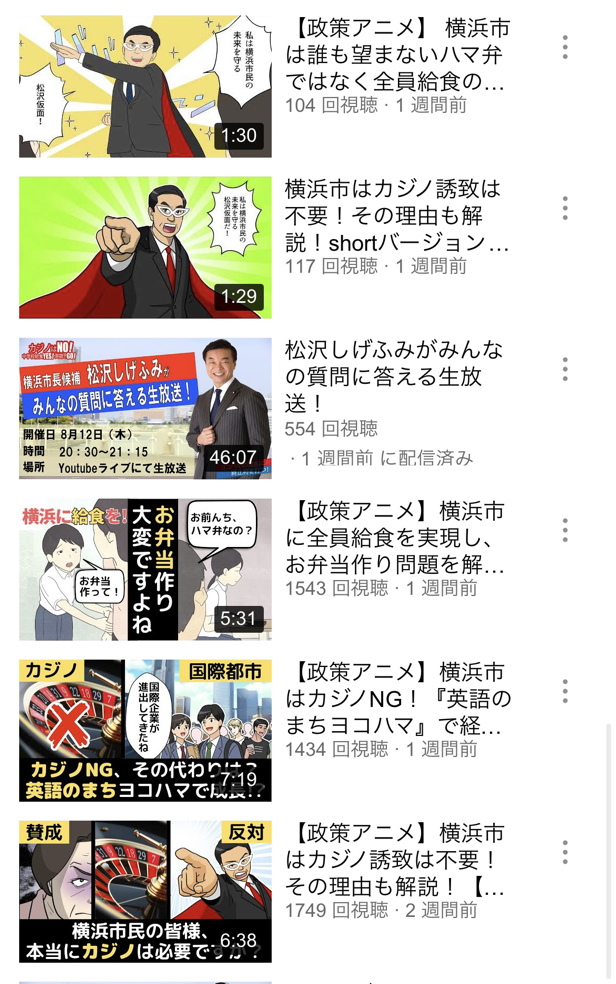Screen dimensions: 616x984
Task: Open options for the 1:30 ハマ弁 video
Action: [x=565, y=47]
